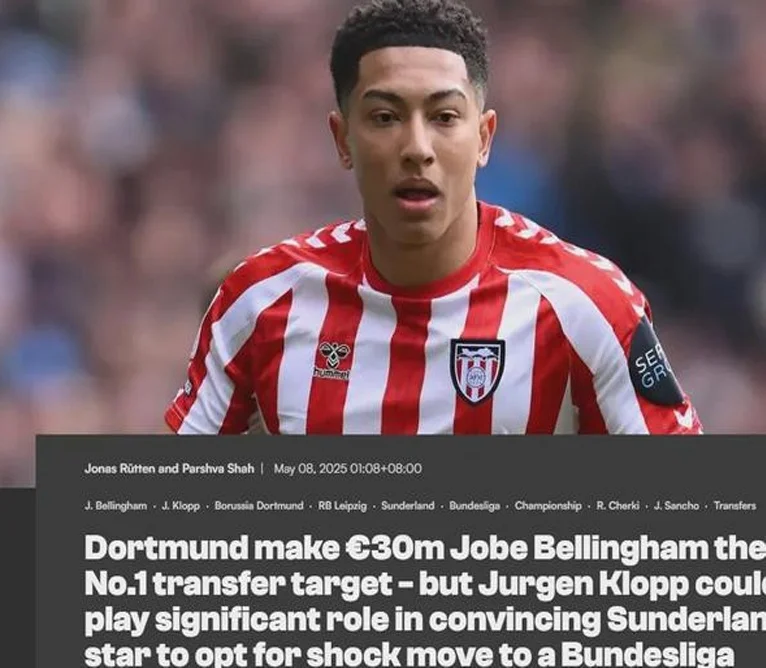Viewport: 766px width, 668px height.
Task: Open the J. Sancho tag
Action: pyautogui.click(x=676, y=506)
